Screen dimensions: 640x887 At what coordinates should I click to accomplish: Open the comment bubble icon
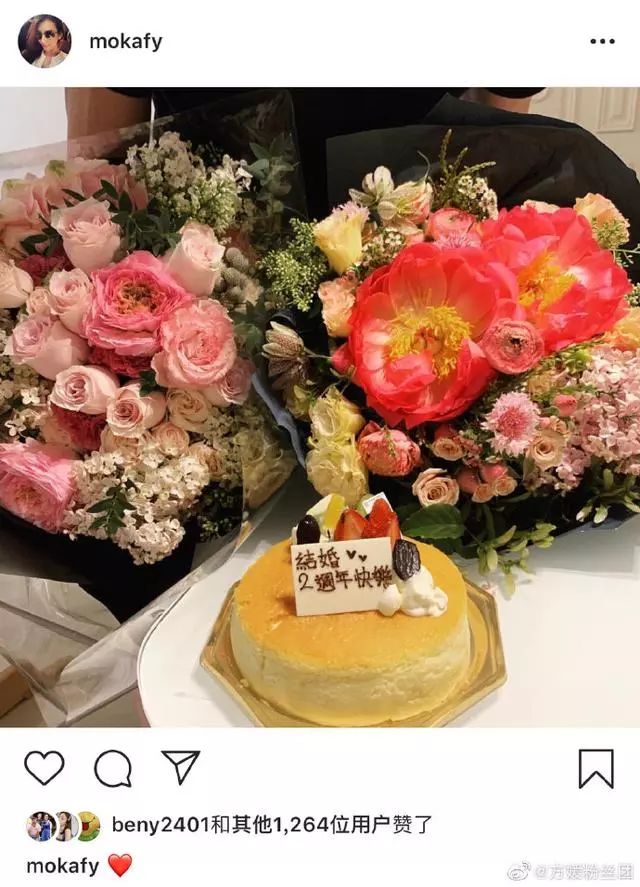pyautogui.click(x=113, y=768)
